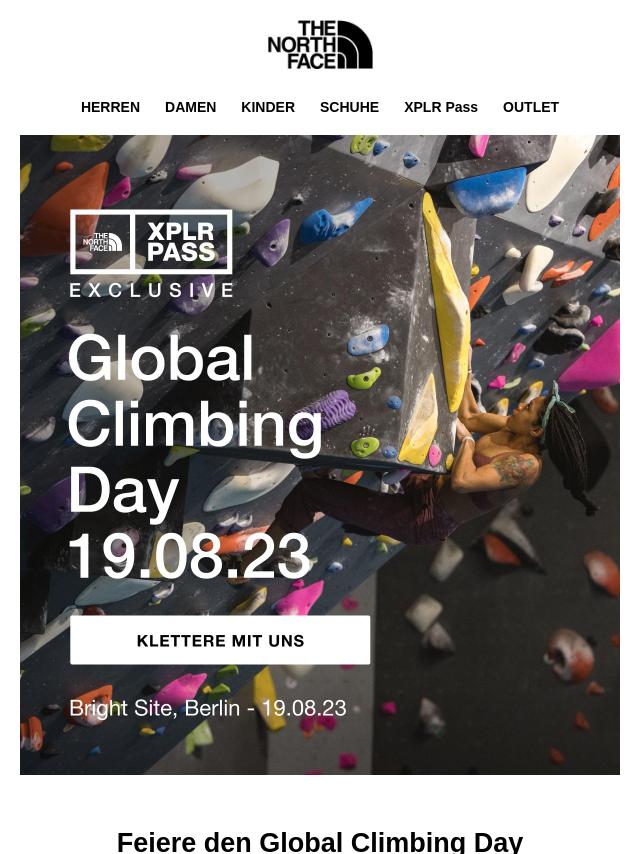Open the DAMEN category
The height and width of the screenshot is (854, 640).
tap(190, 107)
